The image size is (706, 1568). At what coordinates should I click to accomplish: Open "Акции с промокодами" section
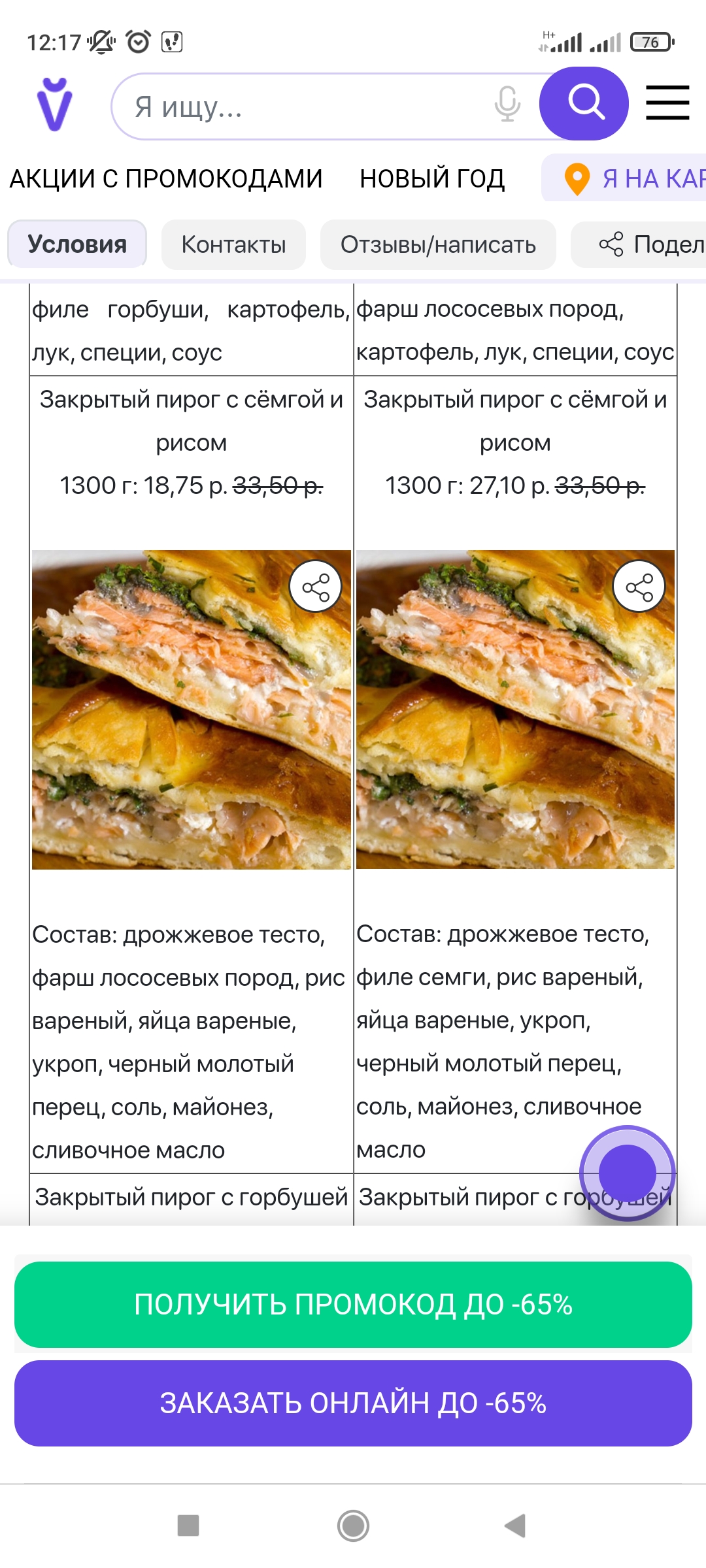coord(166,178)
